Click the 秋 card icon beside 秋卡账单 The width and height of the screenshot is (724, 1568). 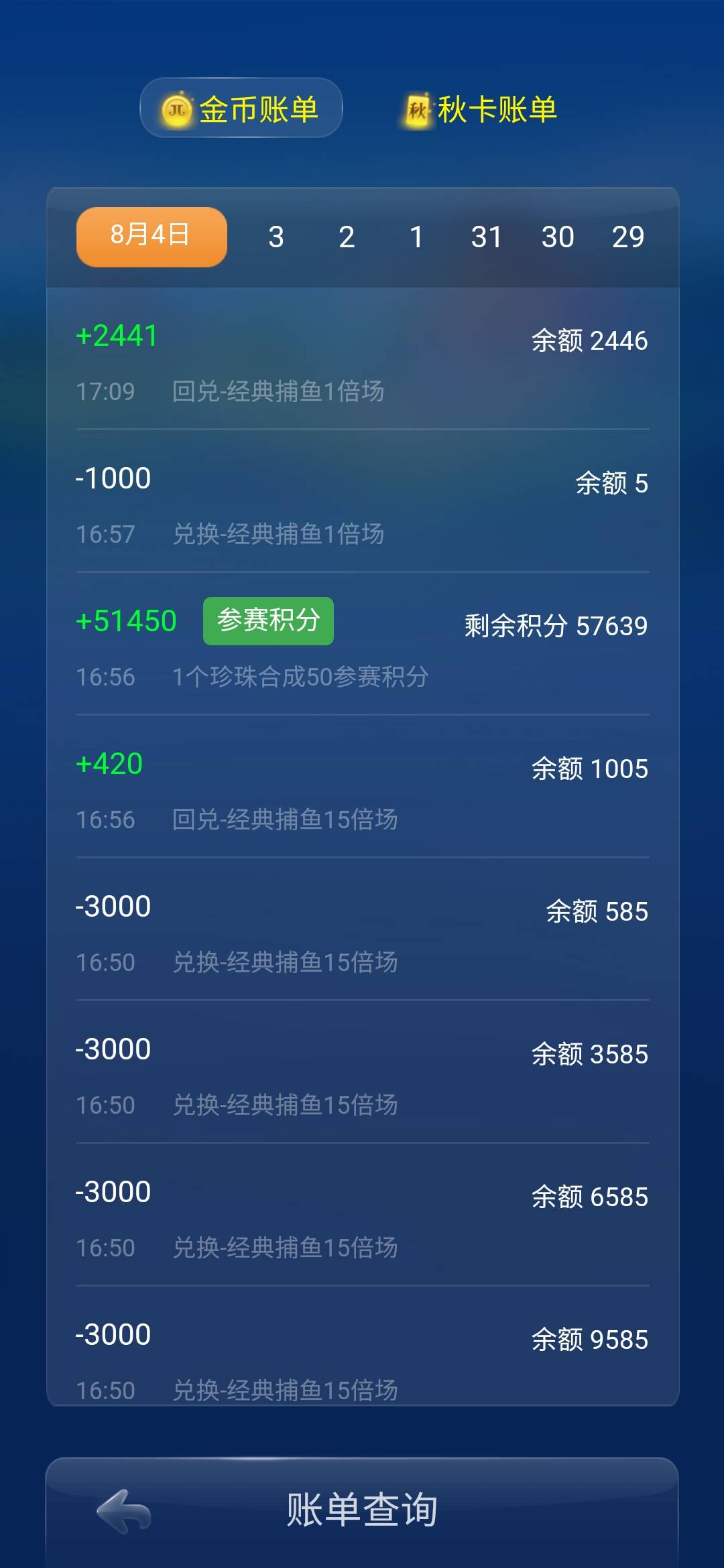pos(417,109)
